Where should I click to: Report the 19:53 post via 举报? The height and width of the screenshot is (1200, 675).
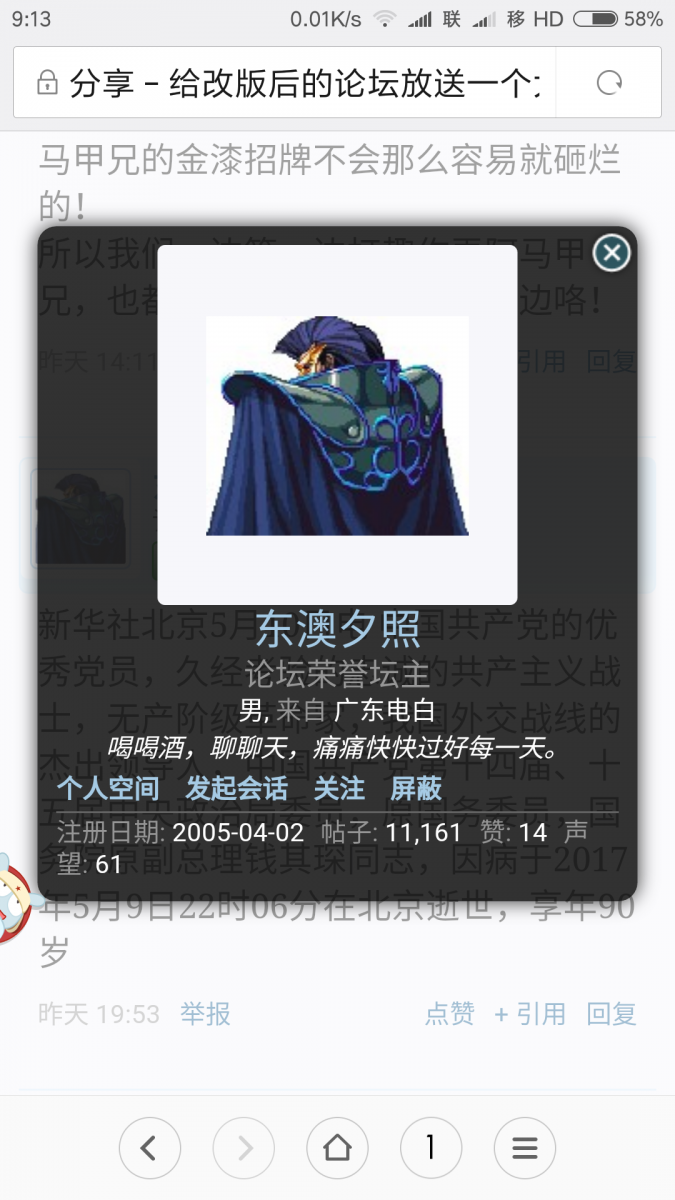click(x=205, y=1014)
